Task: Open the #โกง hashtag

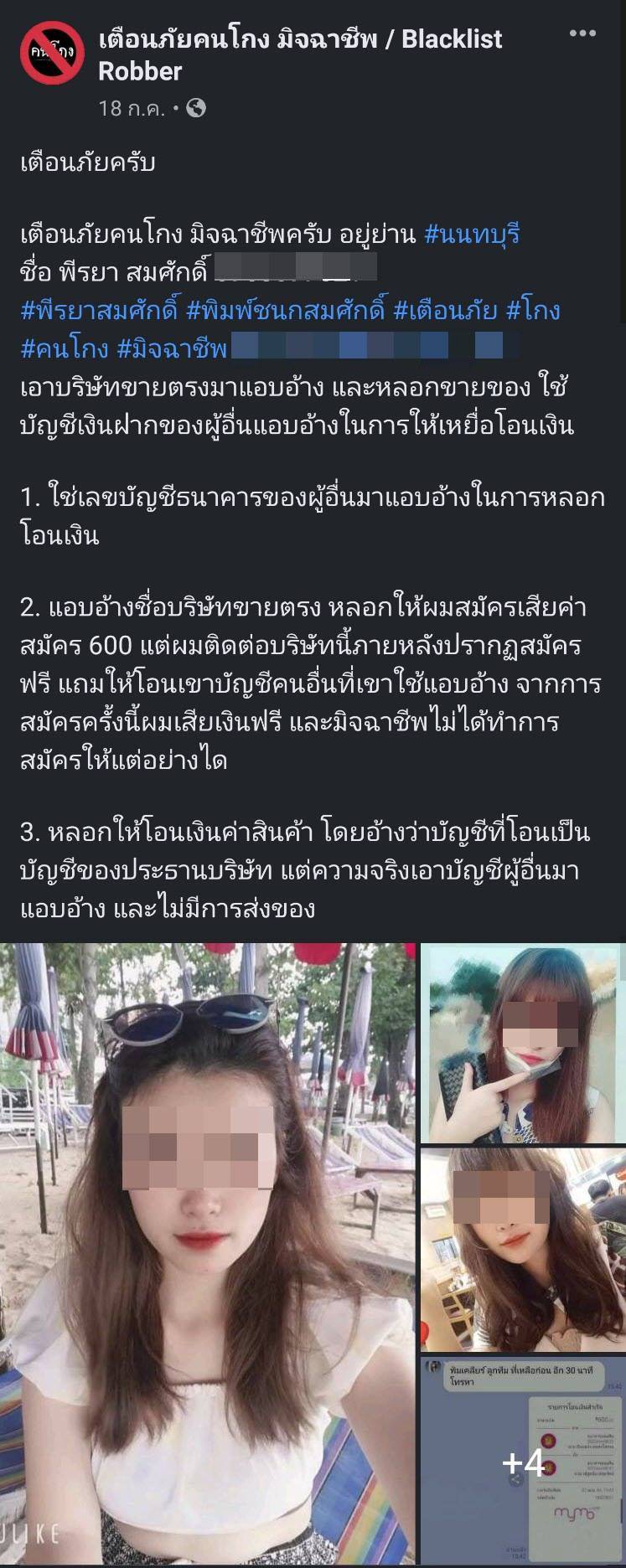Action: point(533,311)
